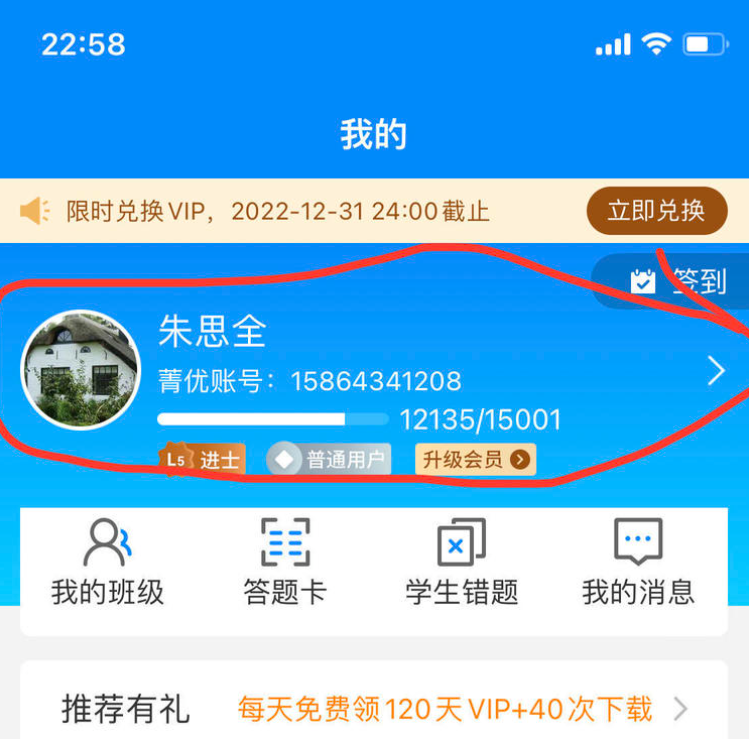Tap the L5 进士 level badge

point(203,459)
